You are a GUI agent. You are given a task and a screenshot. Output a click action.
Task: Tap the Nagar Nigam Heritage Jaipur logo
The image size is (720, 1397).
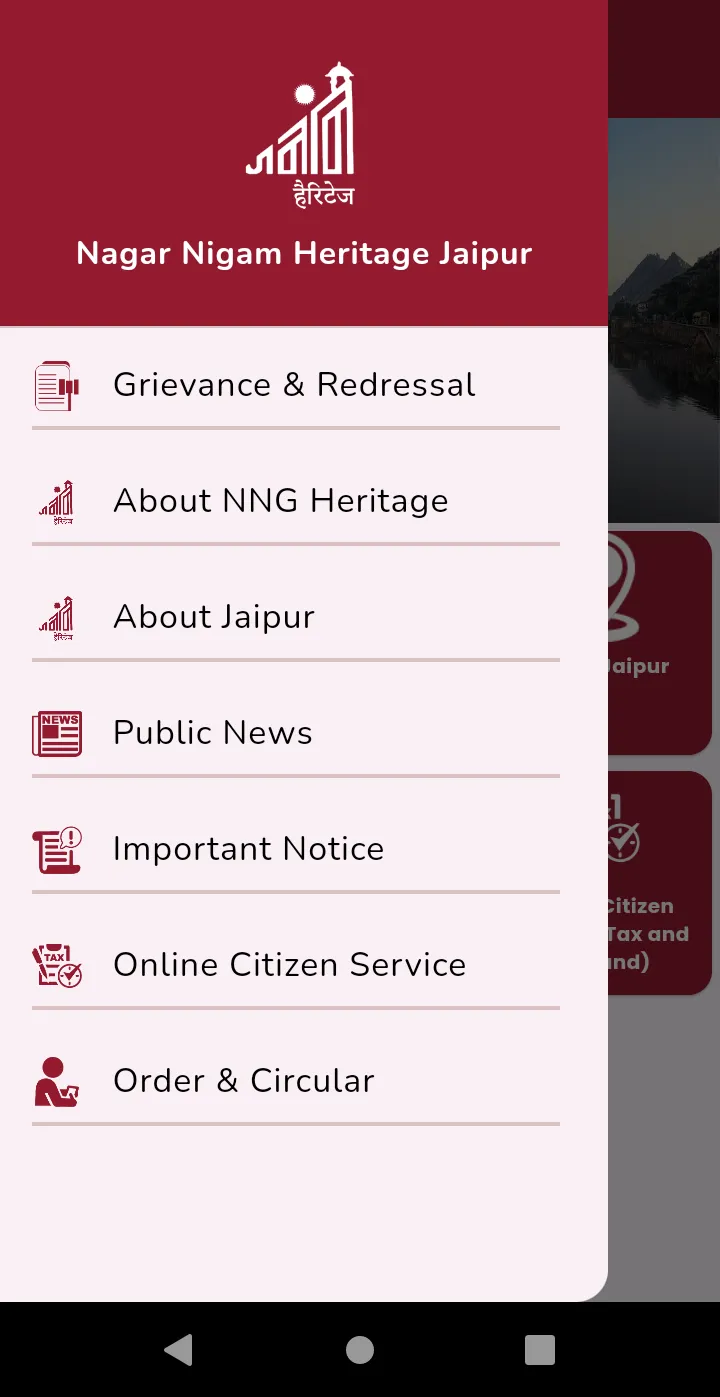(x=303, y=135)
